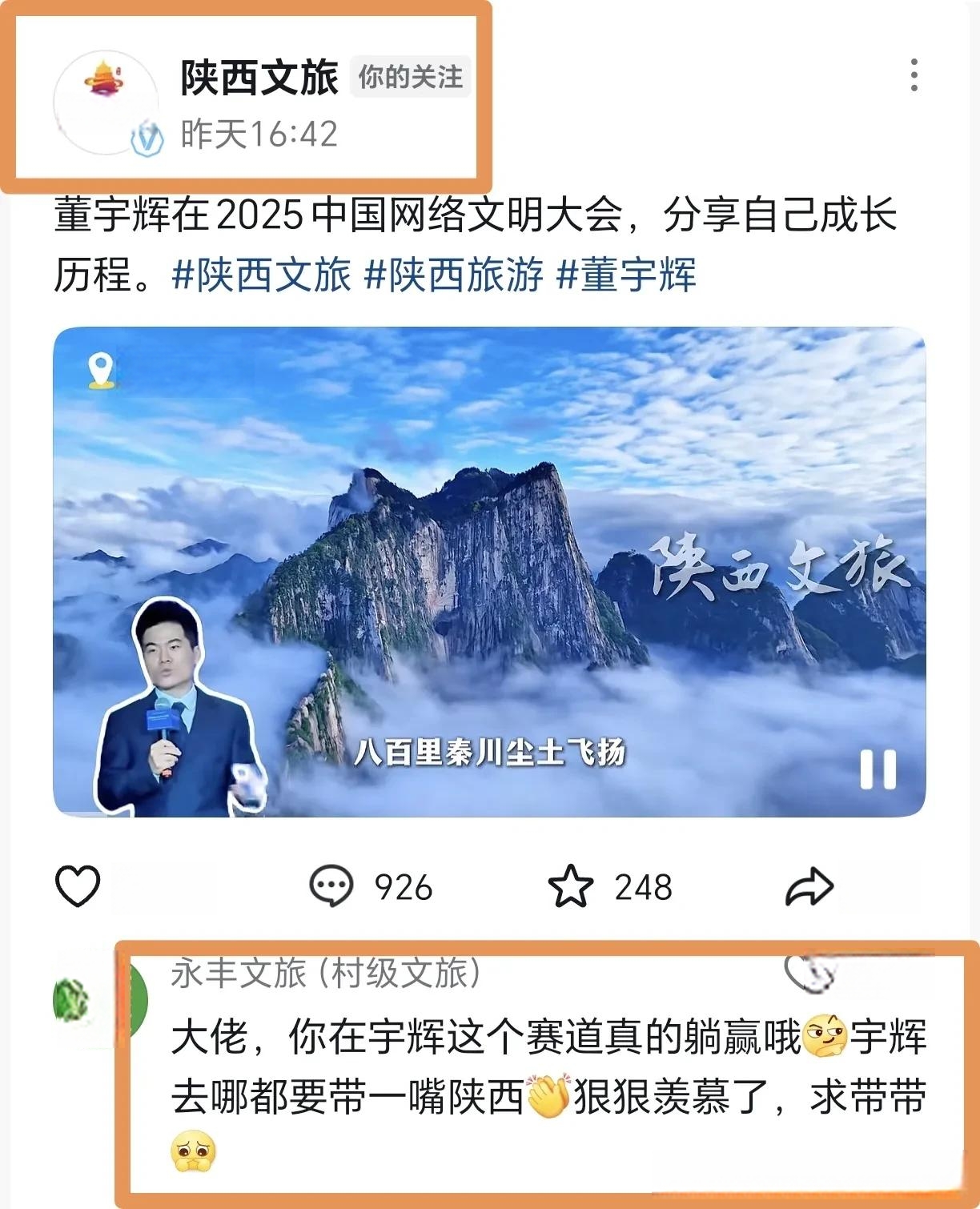Open the 926 comments

click(371, 886)
